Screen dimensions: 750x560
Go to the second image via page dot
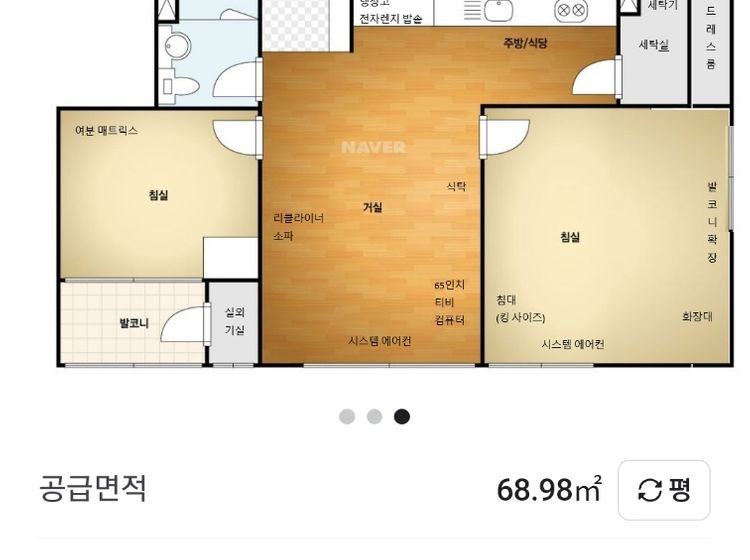374,417
